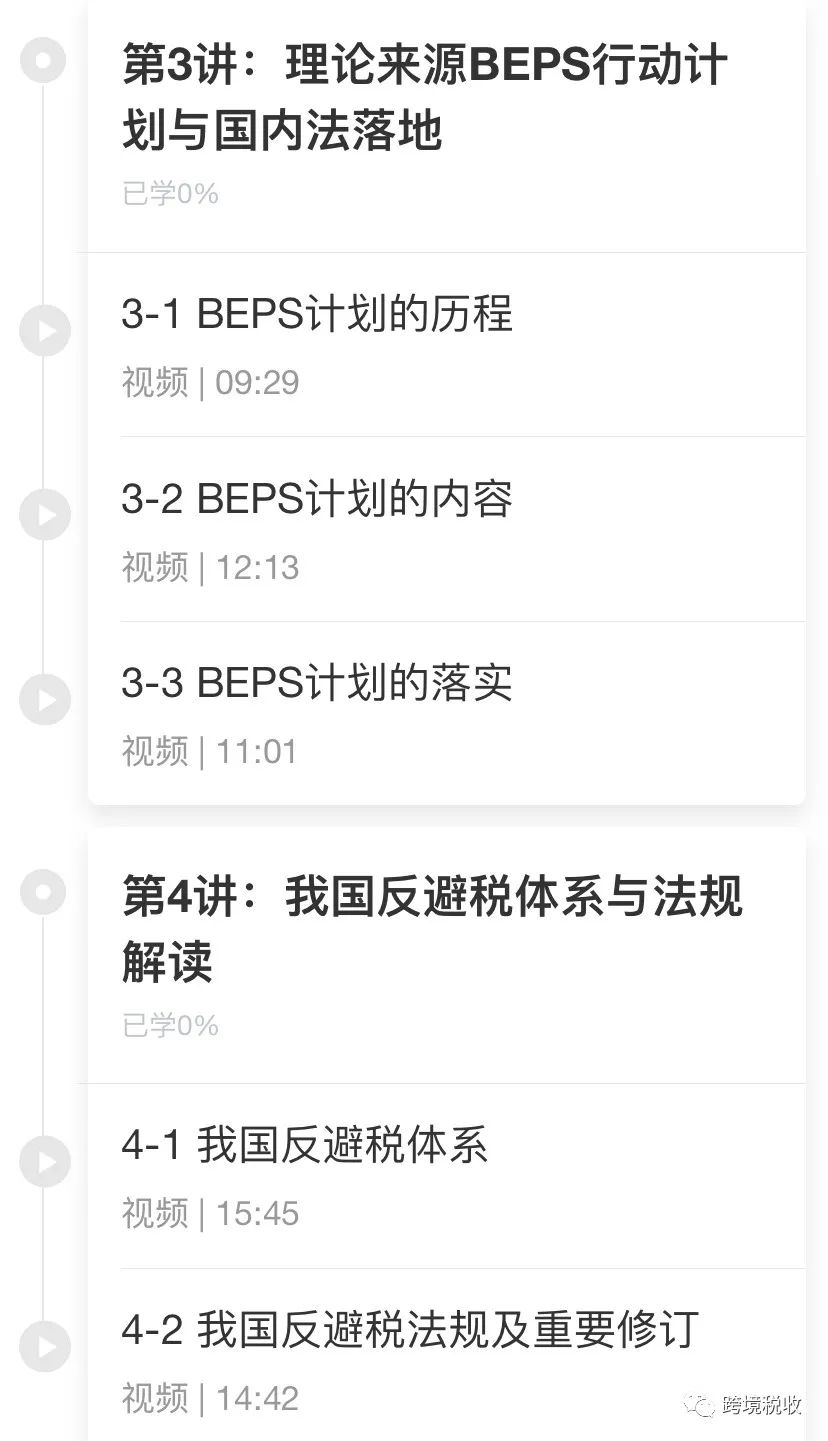Open lesson 4-2 我国反避税法规及重要修订

[x=446, y=1355]
